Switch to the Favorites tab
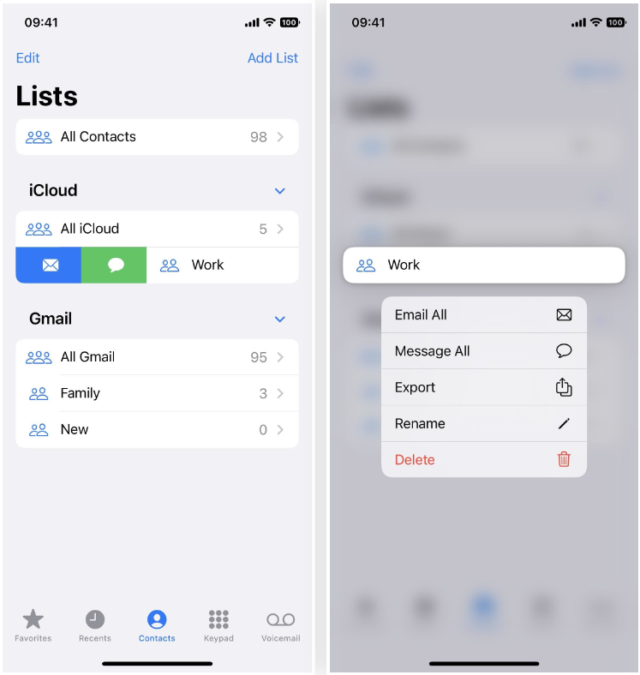Image resolution: width=640 pixels, height=675 pixels. [x=33, y=625]
